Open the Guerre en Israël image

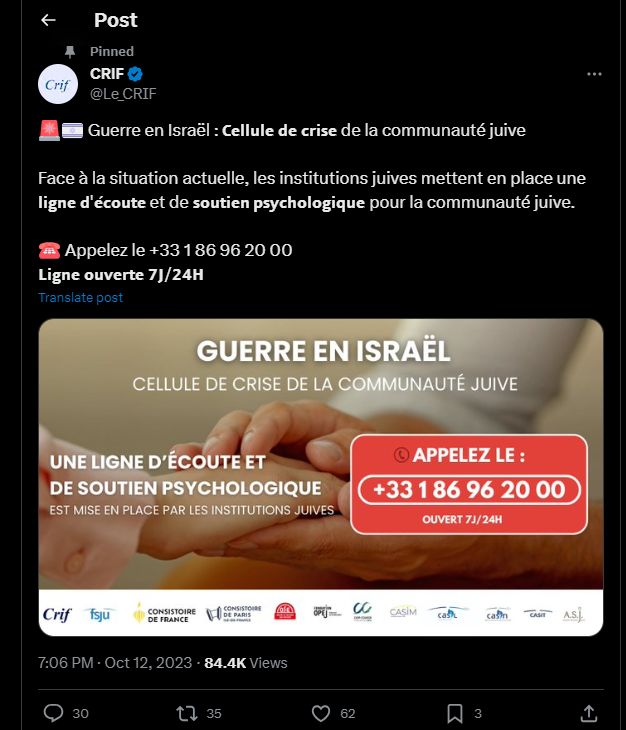pyautogui.click(x=320, y=477)
